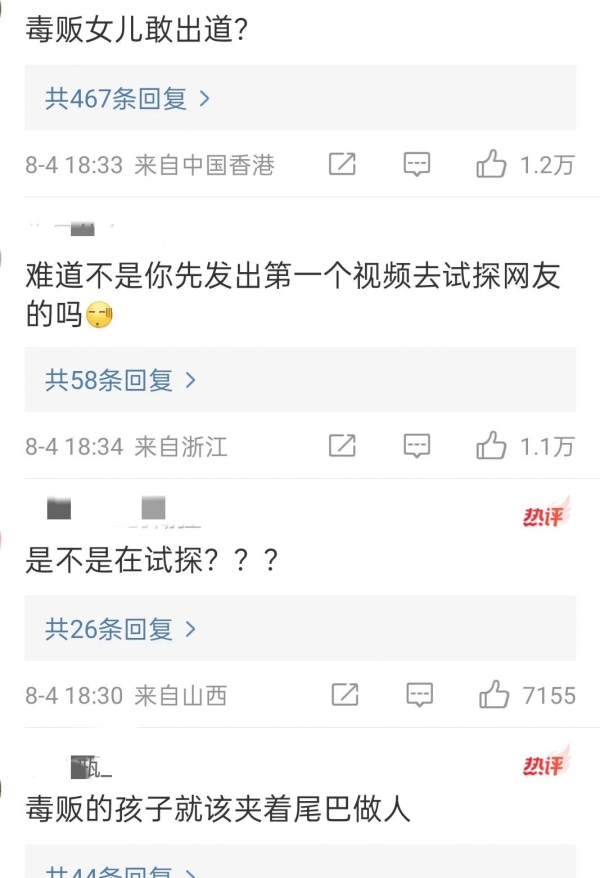
Task: Expand the 共467条回复 replies
Action: pyautogui.click(x=127, y=99)
